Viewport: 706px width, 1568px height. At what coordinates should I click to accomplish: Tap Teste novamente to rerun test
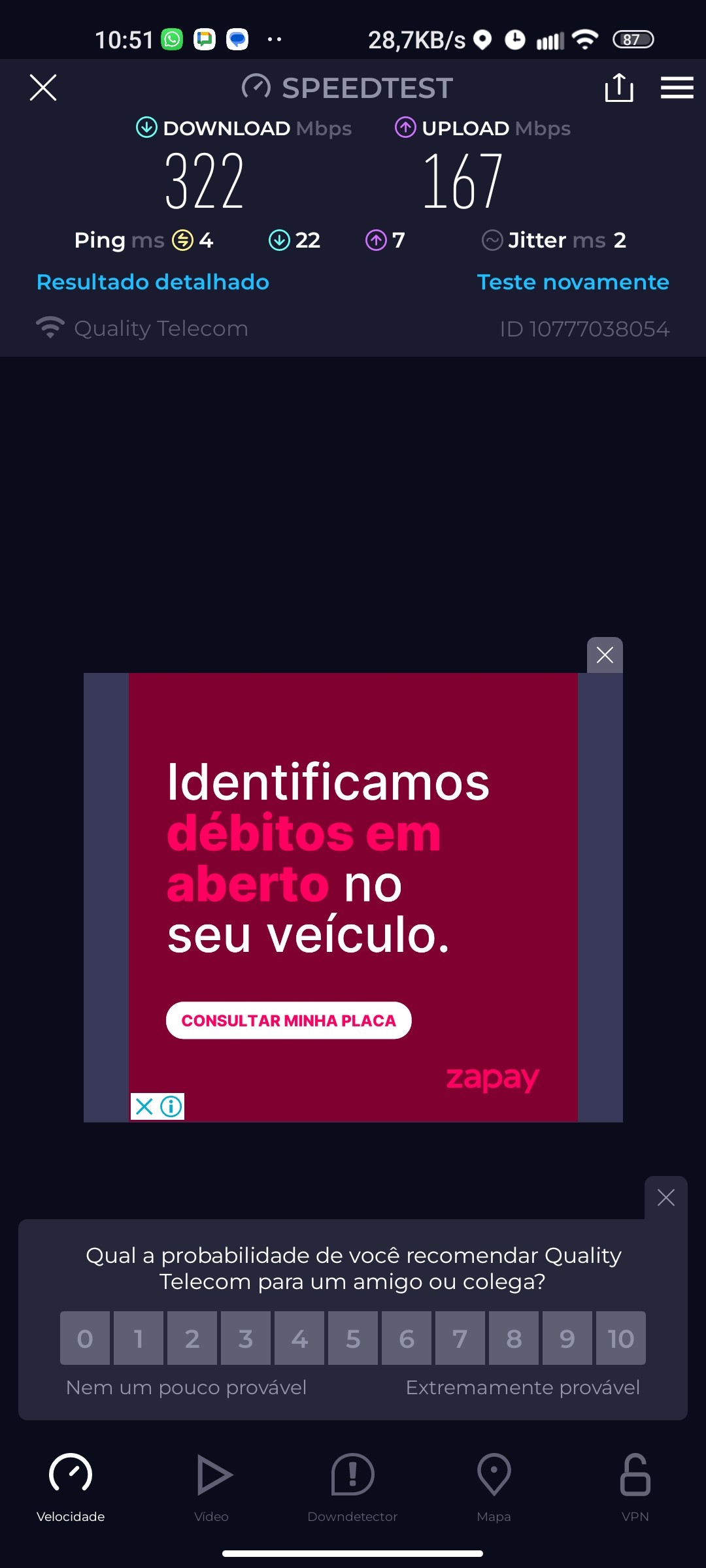click(x=573, y=282)
